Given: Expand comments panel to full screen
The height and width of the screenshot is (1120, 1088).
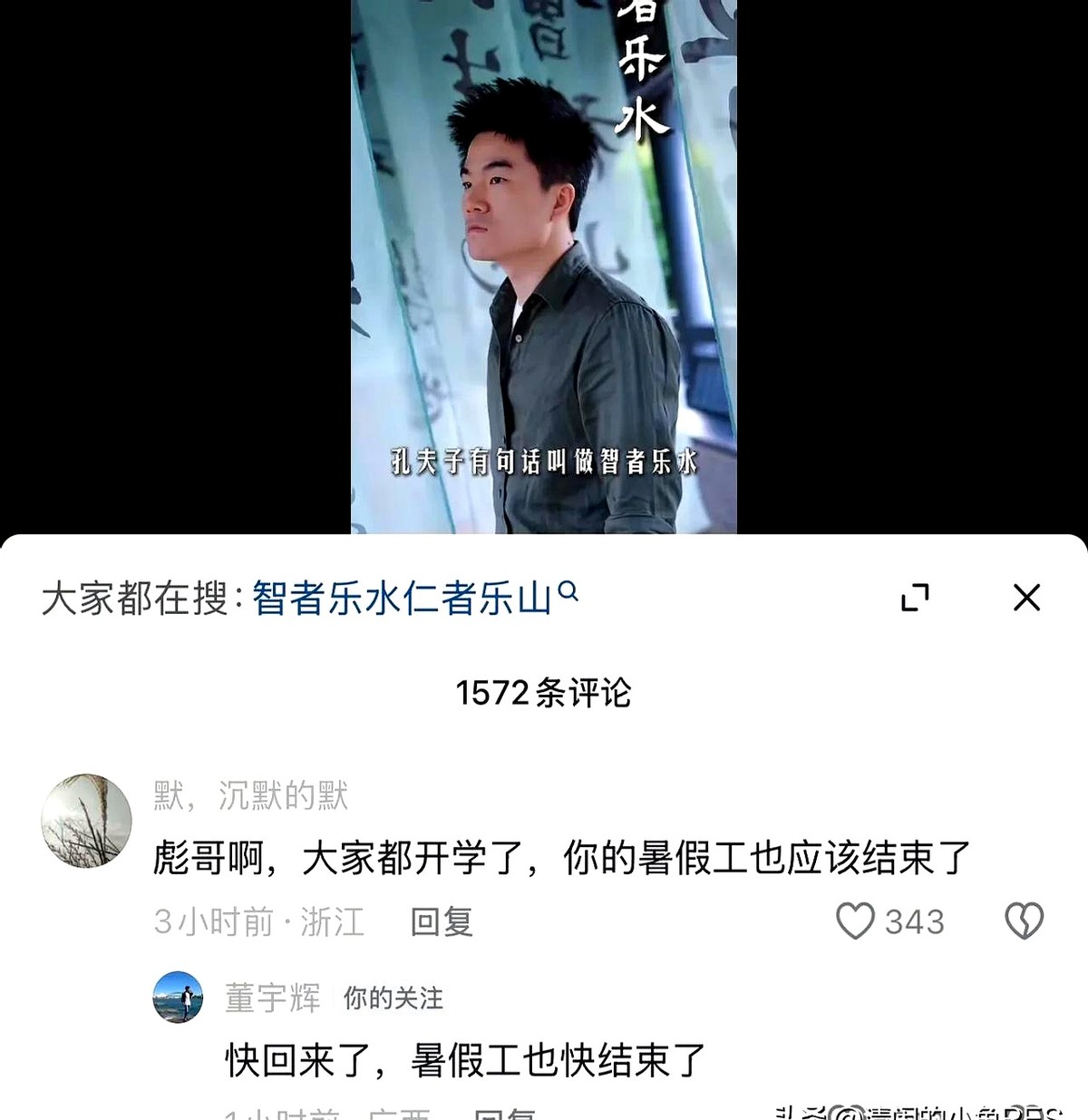Looking at the screenshot, I should tap(915, 598).
